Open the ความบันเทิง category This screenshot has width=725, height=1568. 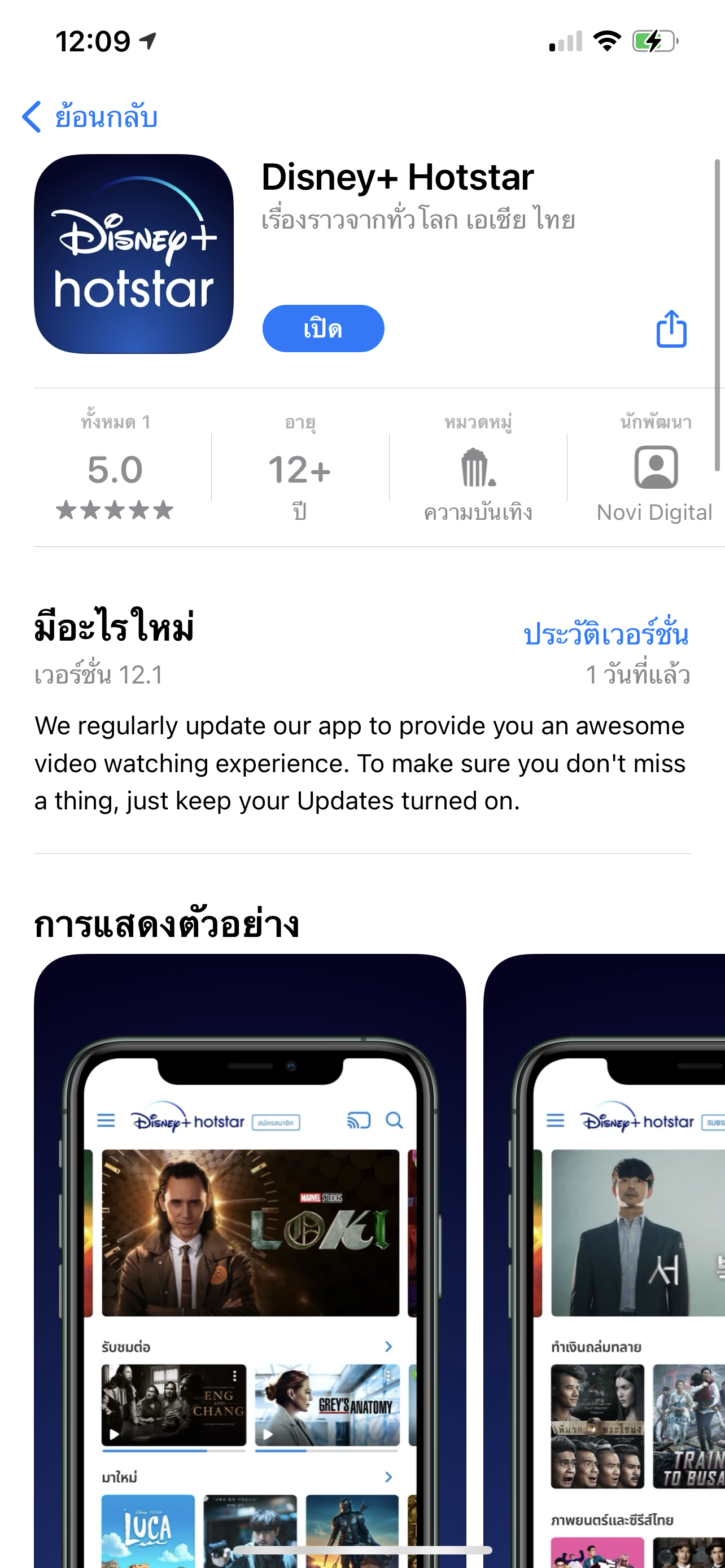(478, 481)
